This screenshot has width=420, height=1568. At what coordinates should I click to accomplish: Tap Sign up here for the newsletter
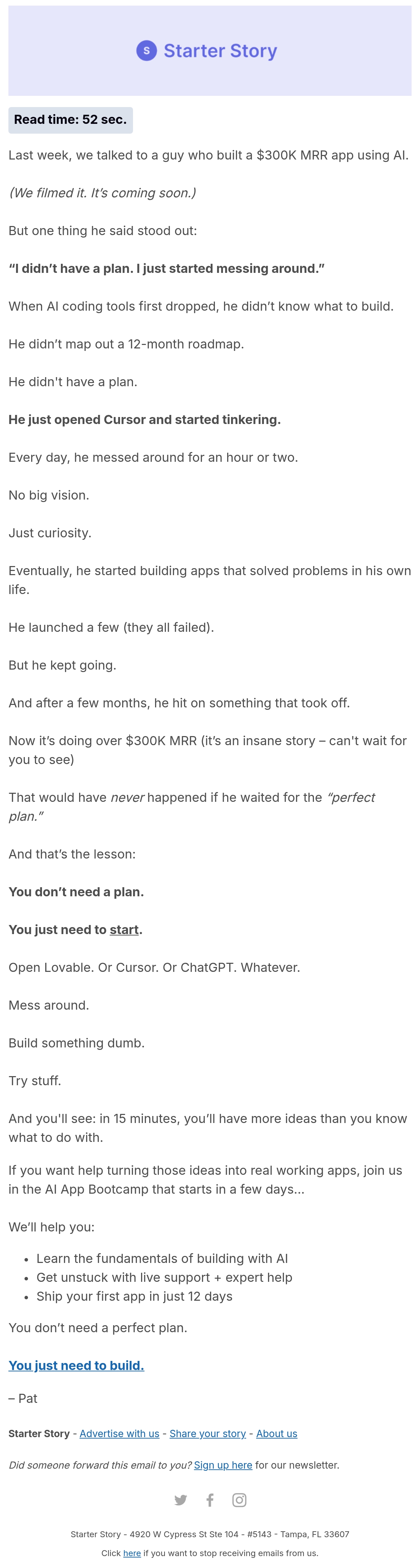click(223, 1465)
